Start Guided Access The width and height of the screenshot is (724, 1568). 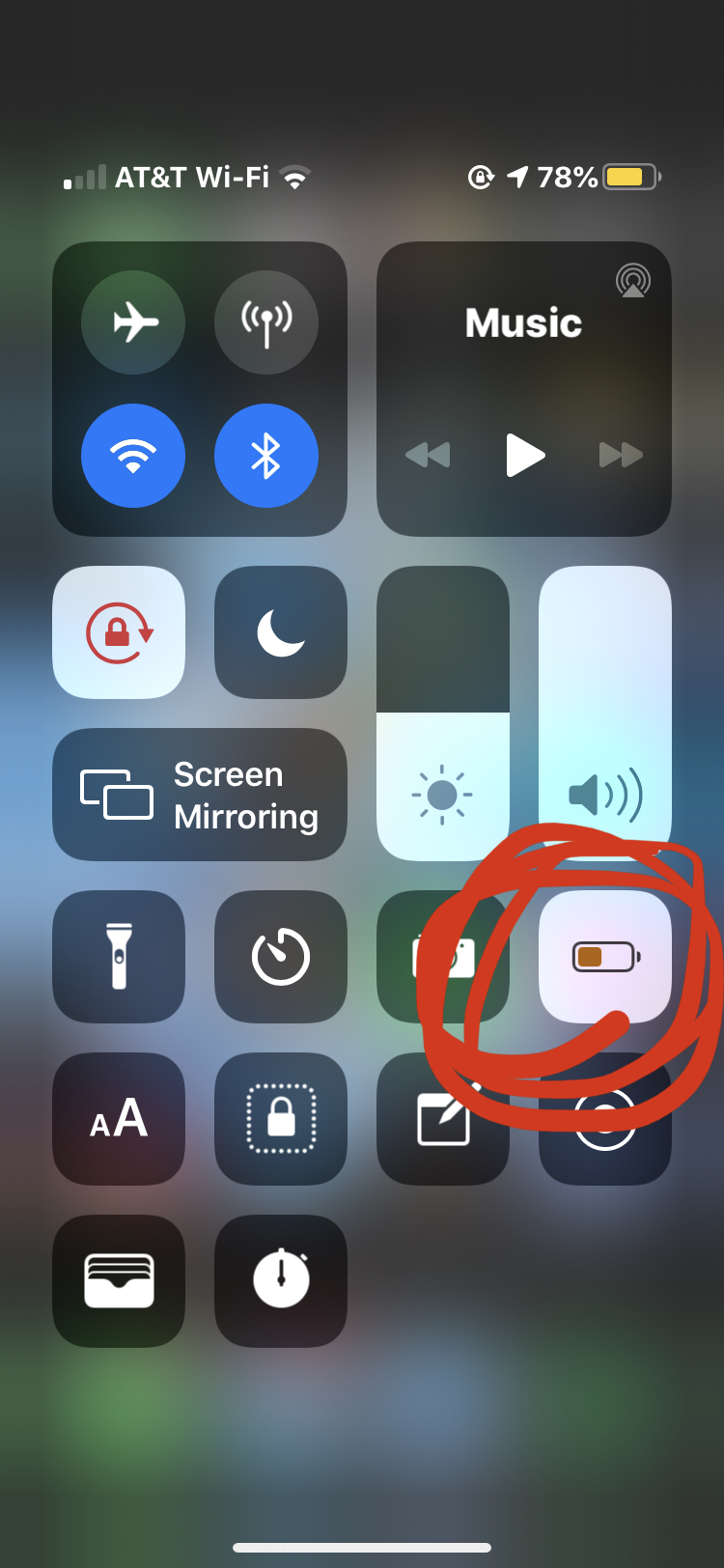[x=281, y=1119]
